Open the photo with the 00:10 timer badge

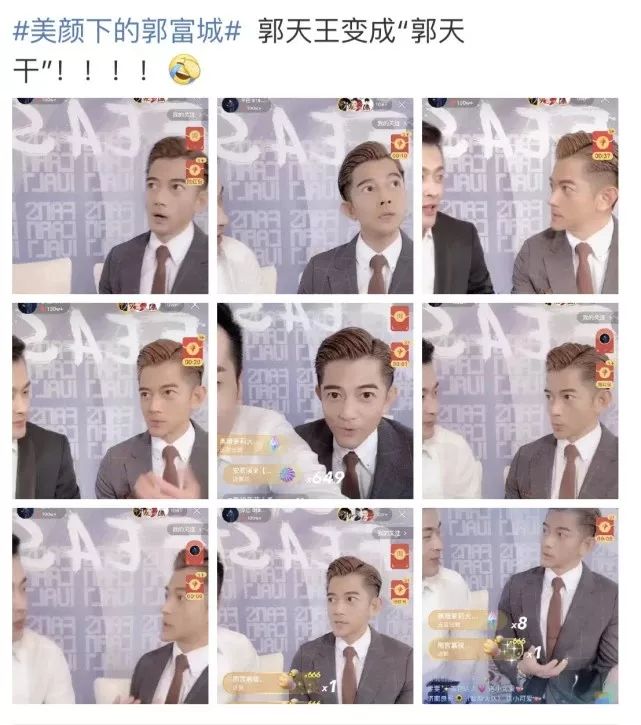click(315, 196)
